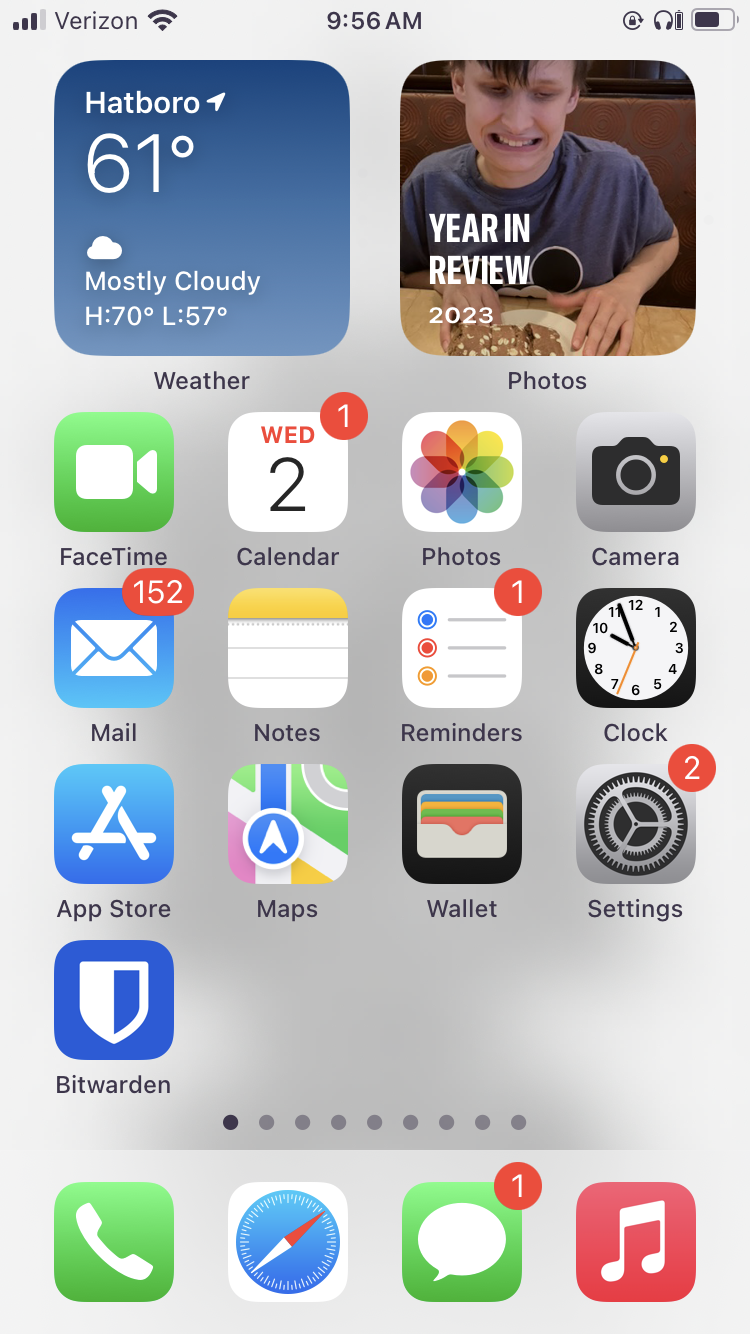The image size is (750, 1334).
Task: Launch the FaceTime app
Action: (114, 472)
